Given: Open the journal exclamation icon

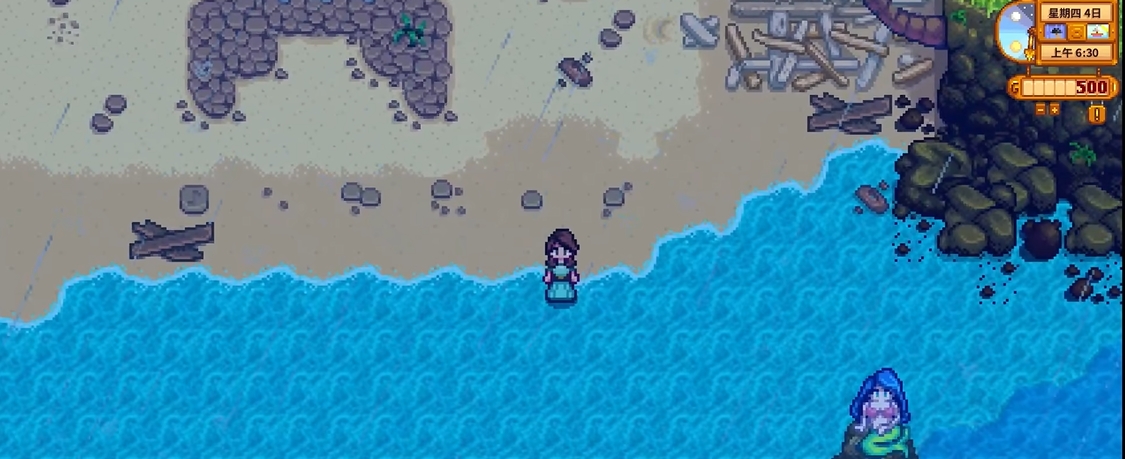Looking at the screenshot, I should point(1097,115).
